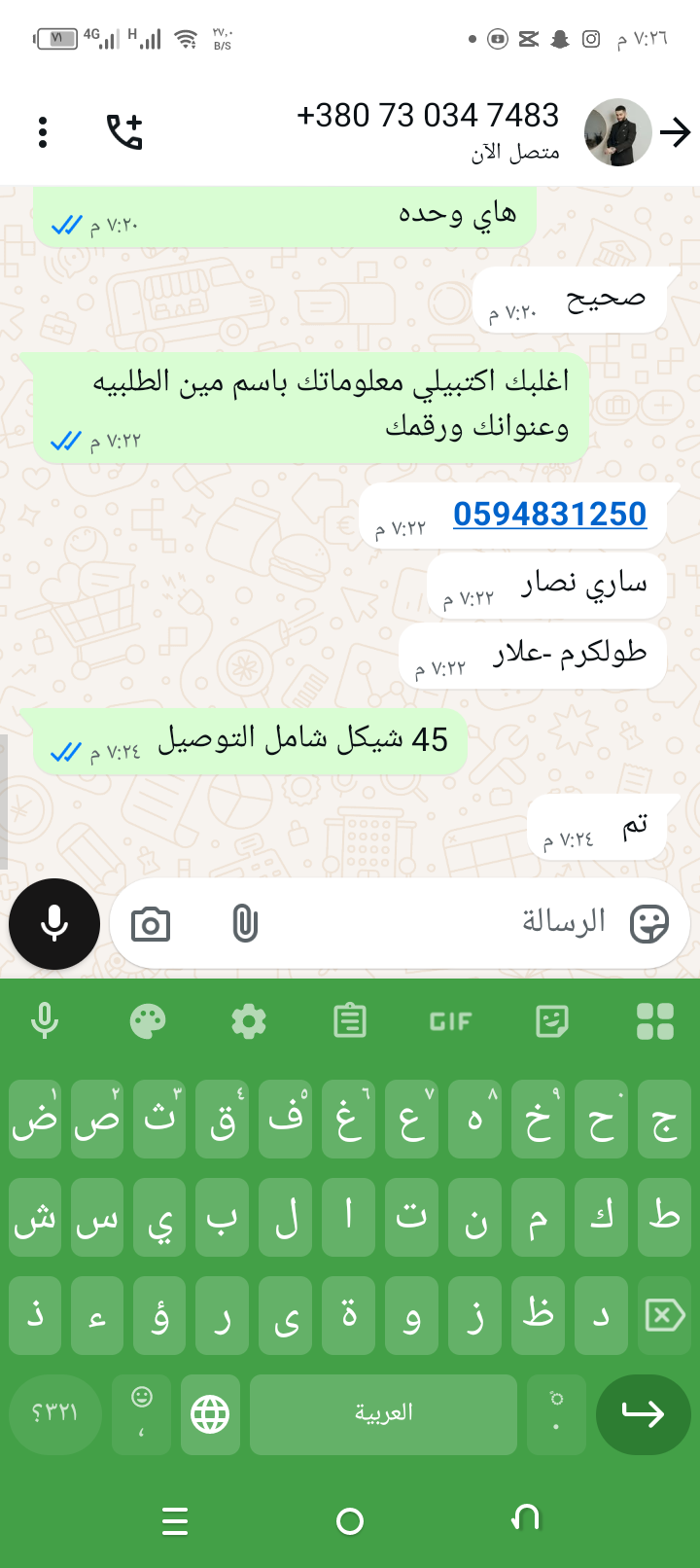Open keyboard settings gear
This screenshot has height=1568, width=700.
click(249, 1021)
